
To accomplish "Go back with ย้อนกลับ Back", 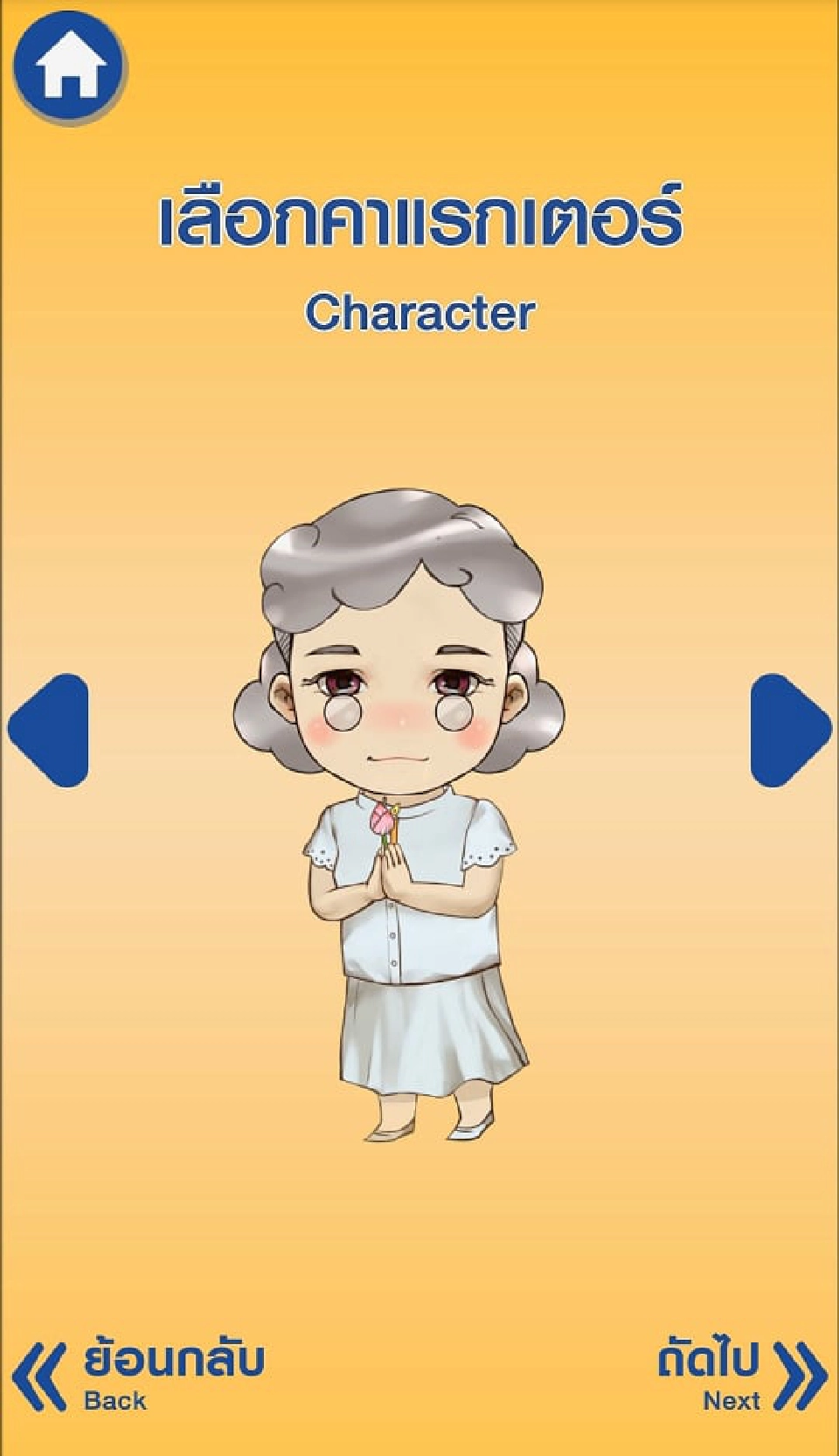I will click(x=140, y=1376).
